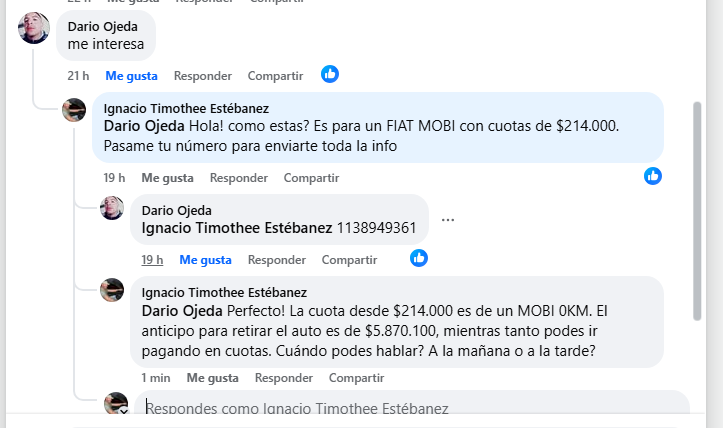The image size is (723, 428).
Task: Open the 19 h timestamp under phone number comment
Action: click(x=152, y=260)
